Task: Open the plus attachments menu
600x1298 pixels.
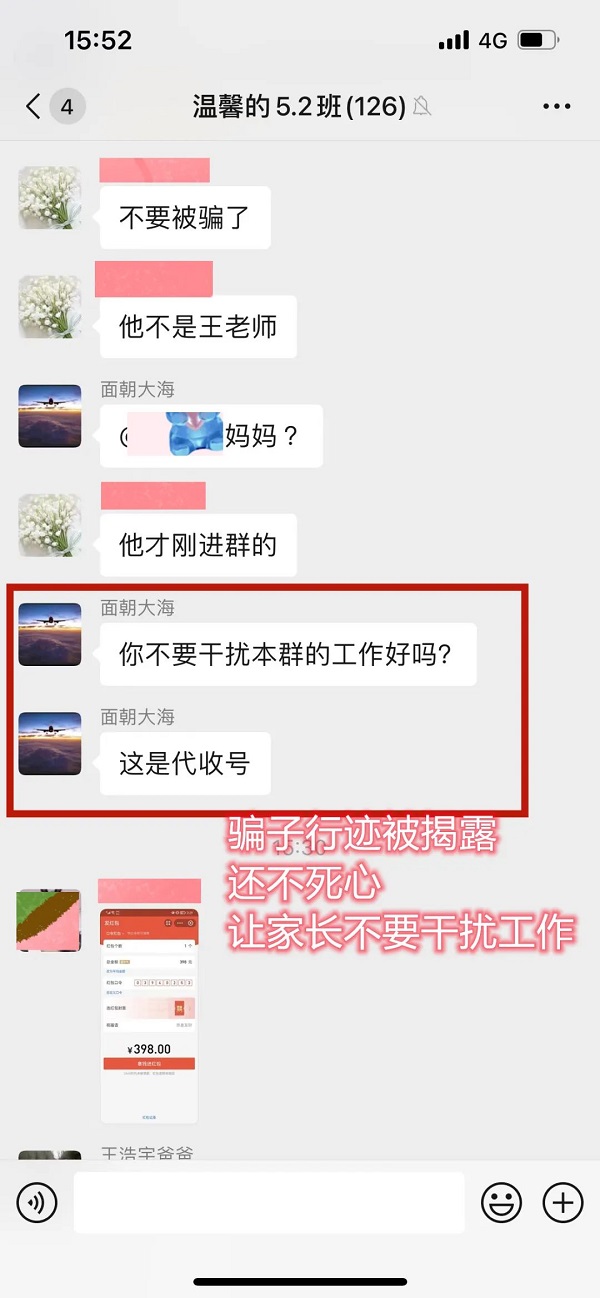Action: [562, 1202]
